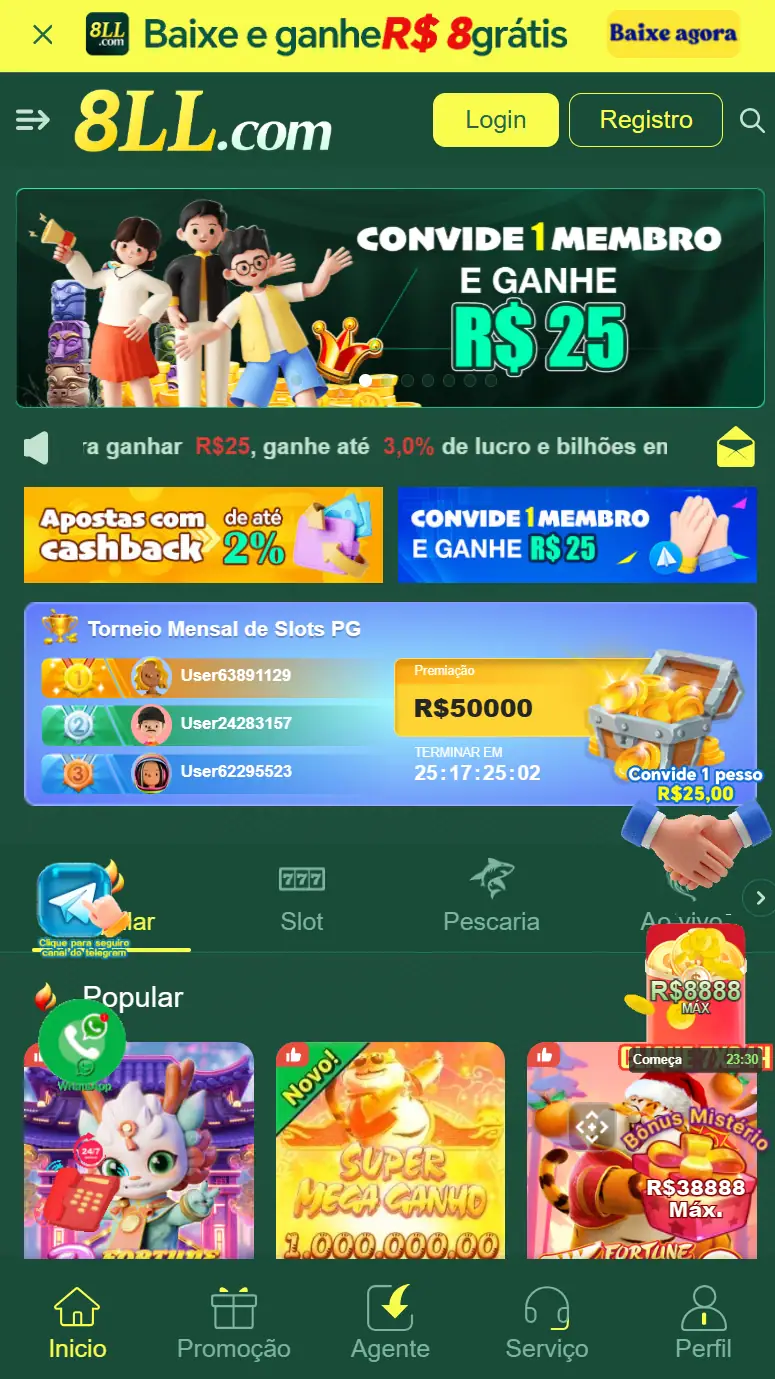
Task: Open the search magnifier icon
Action: (x=751, y=121)
